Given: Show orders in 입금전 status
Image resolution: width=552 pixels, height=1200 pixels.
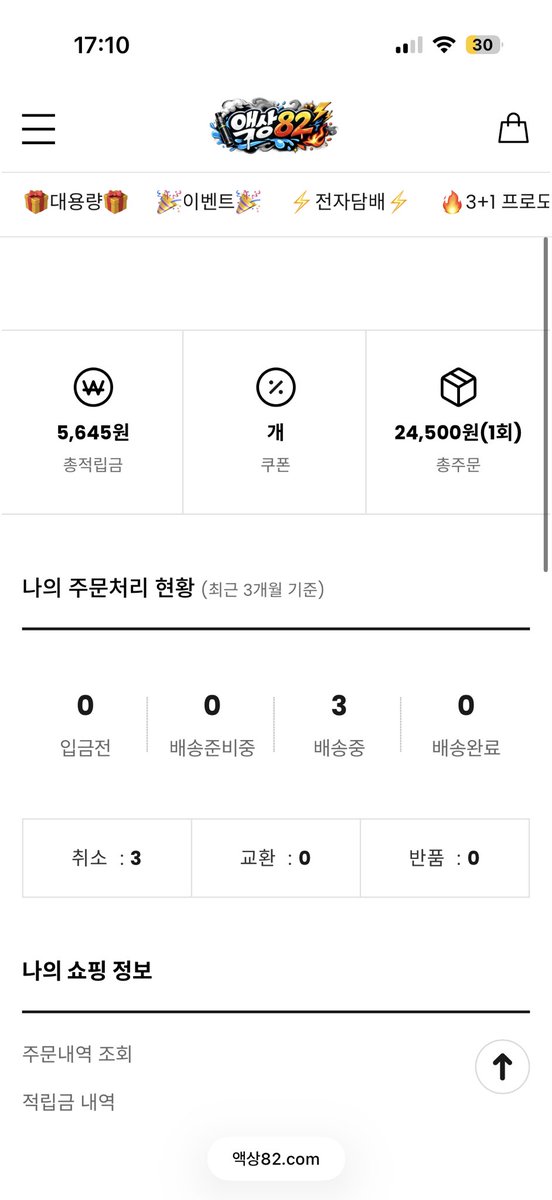Looking at the screenshot, I should point(85,725).
